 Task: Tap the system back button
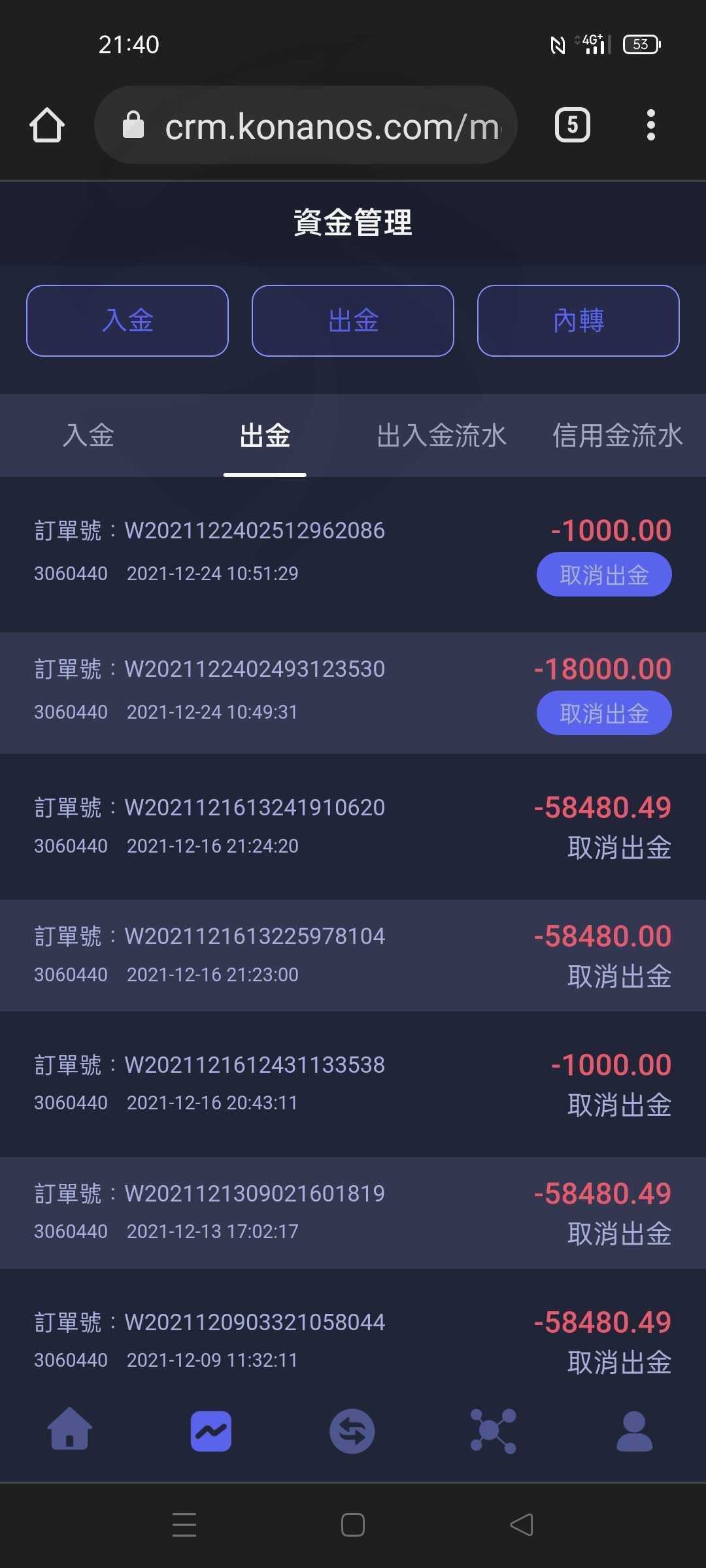coord(522,1525)
